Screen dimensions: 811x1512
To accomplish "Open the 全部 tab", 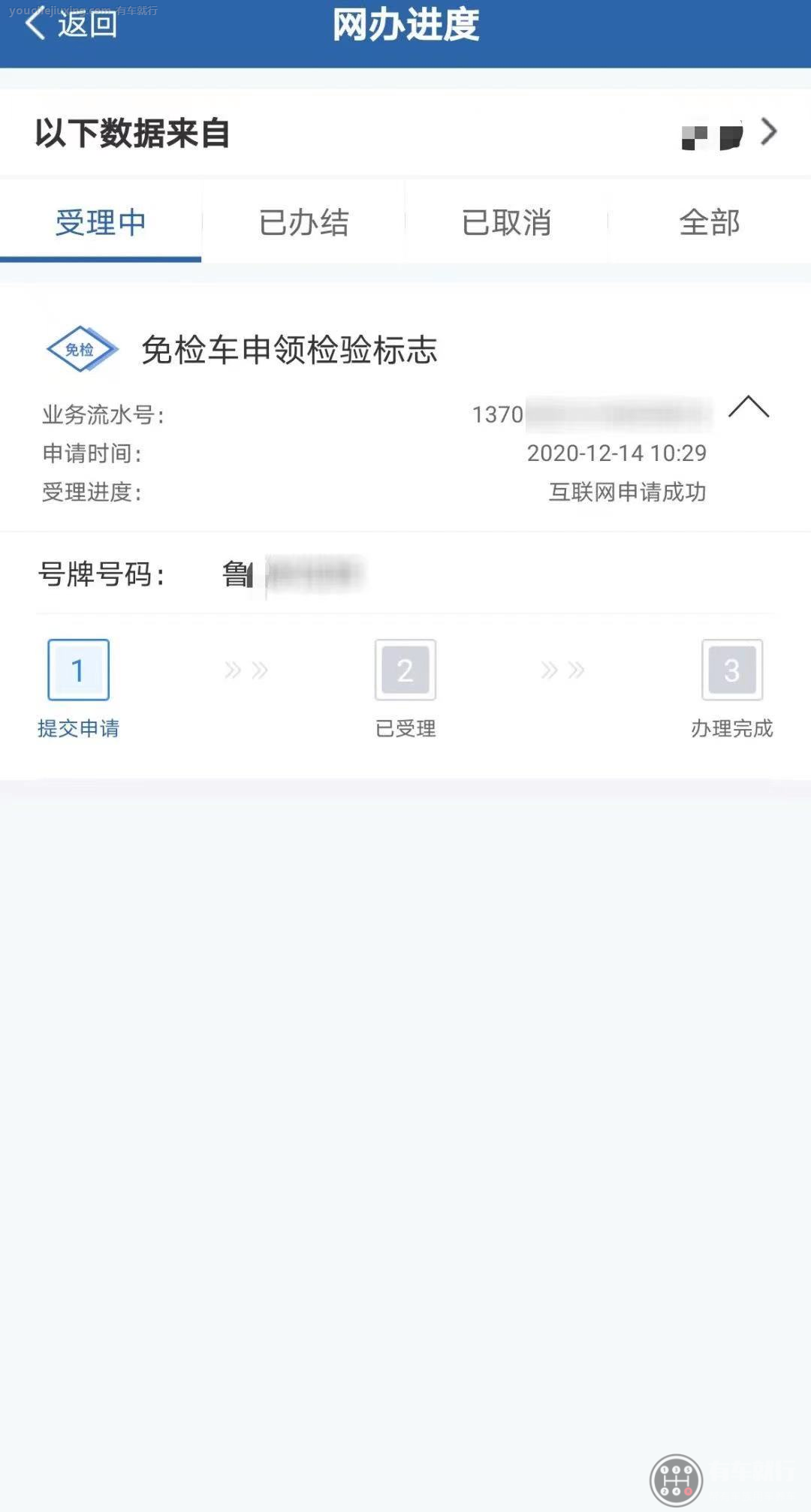I will [709, 222].
